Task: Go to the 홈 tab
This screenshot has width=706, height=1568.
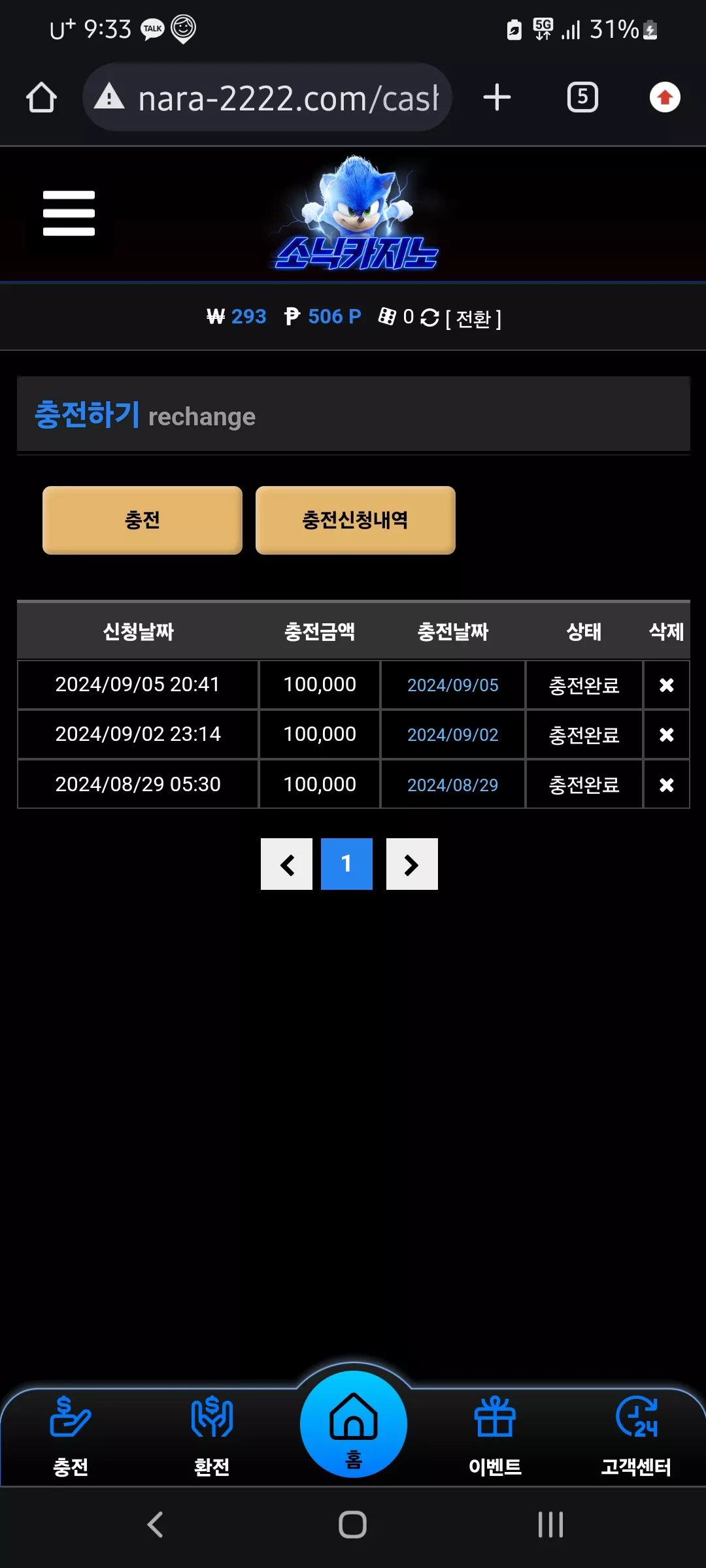Action: click(x=354, y=1424)
